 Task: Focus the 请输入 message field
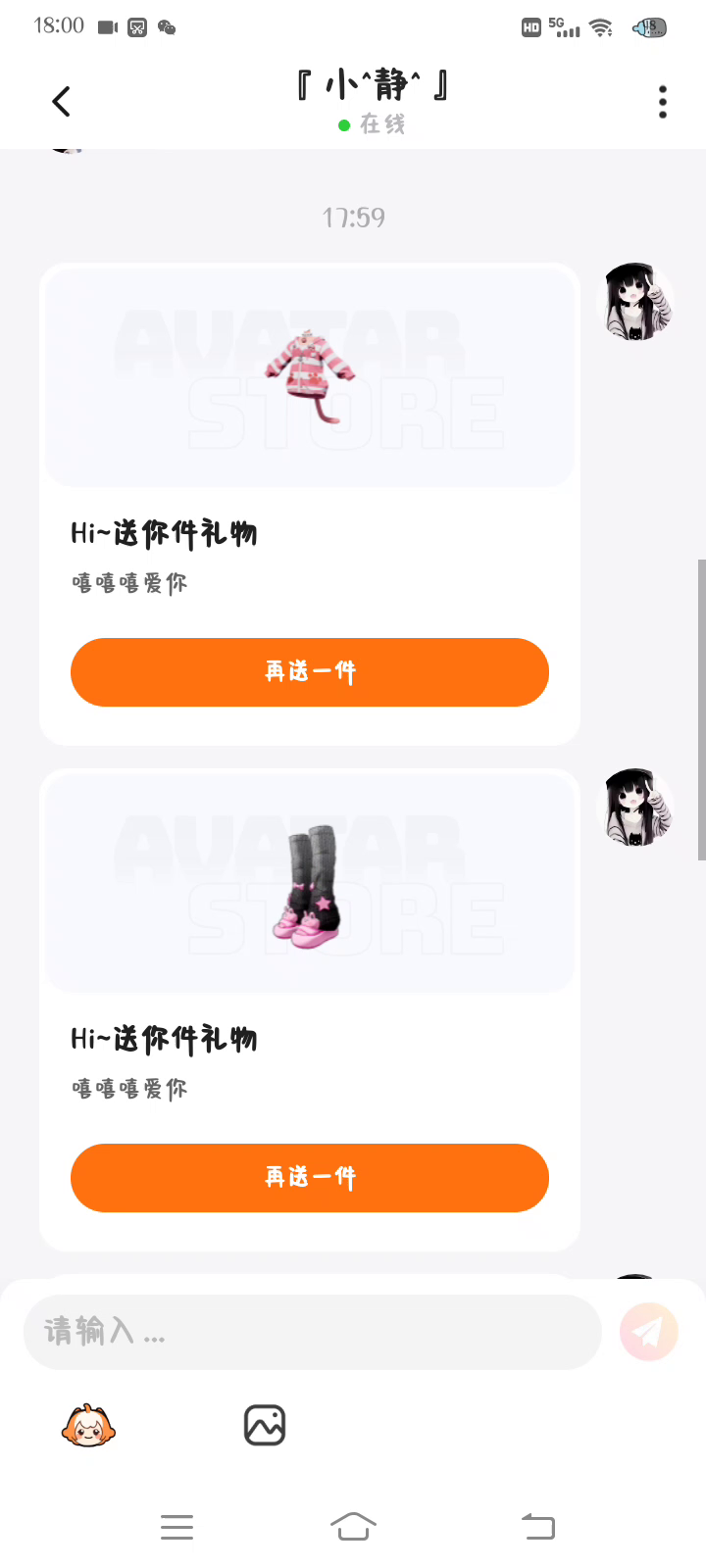(312, 1331)
